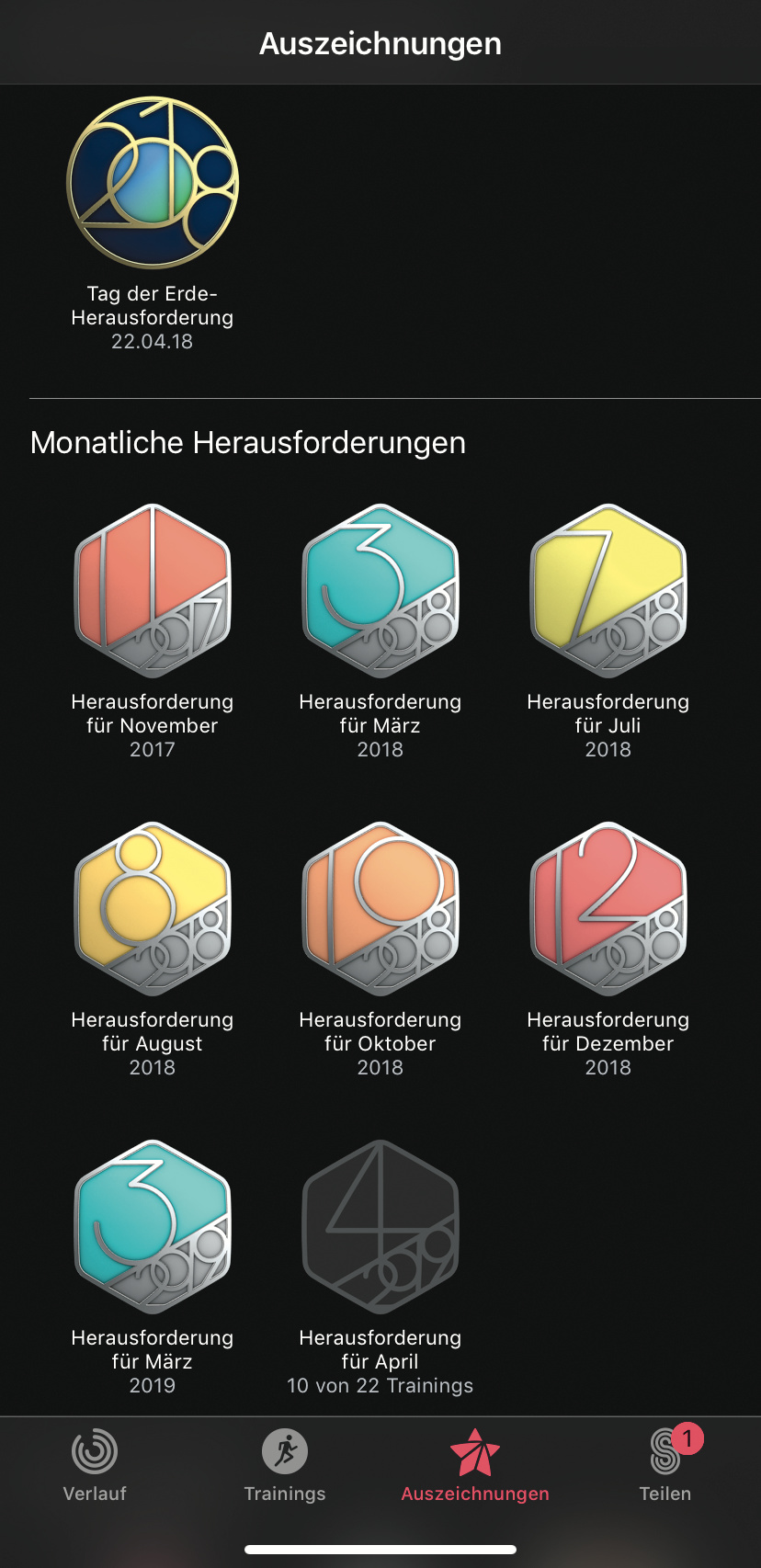This screenshot has height=1568, width=761.
Task: Open the Oktober 2018 challenge badge
Action: coord(380,908)
